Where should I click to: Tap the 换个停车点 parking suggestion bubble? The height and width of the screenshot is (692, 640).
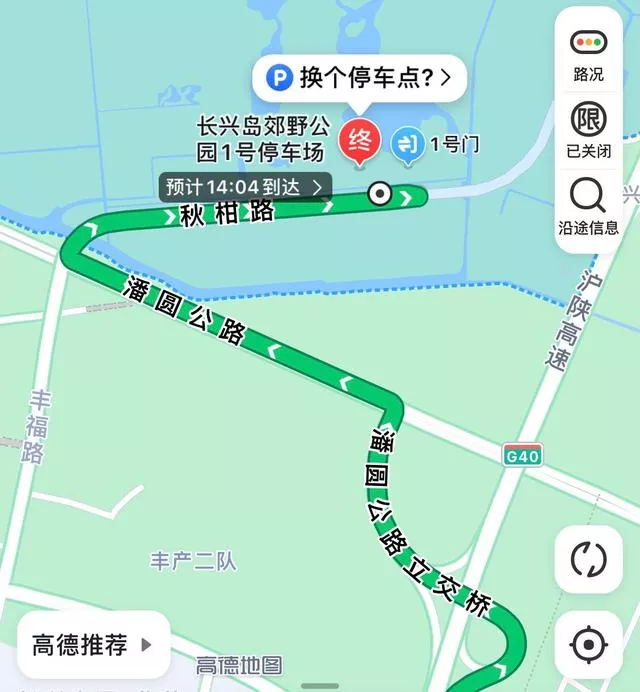[360, 77]
